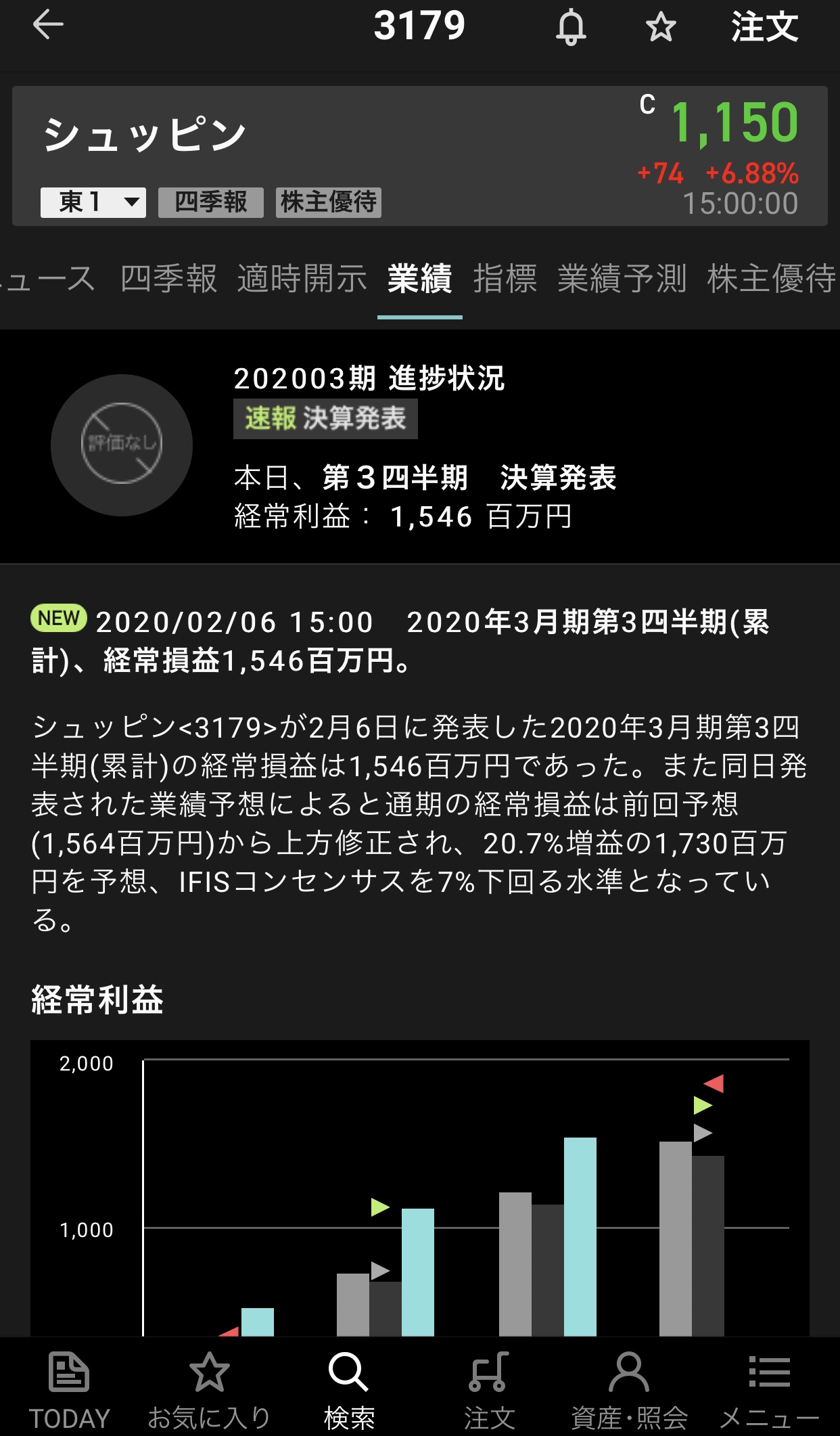The image size is (840, 1436).
Task: Add stock 3179 to favorites star
Action: (660, 27)
